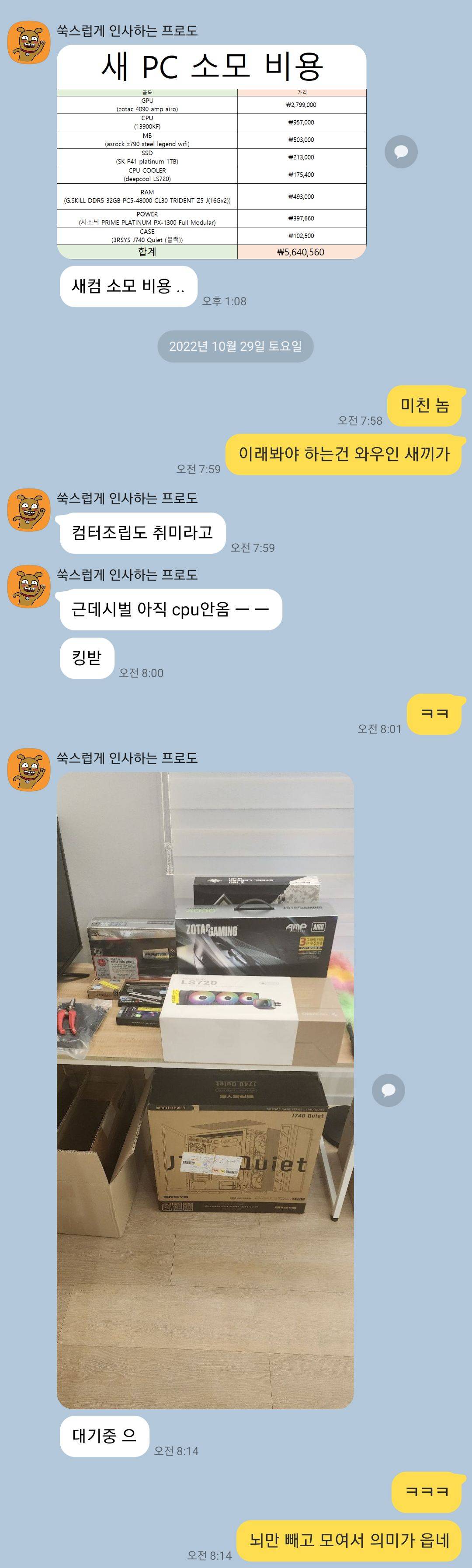Tap the comment bubble beside the boxes photo
The height and width of the screenshot is (1568, 472).
point(388,1090)
